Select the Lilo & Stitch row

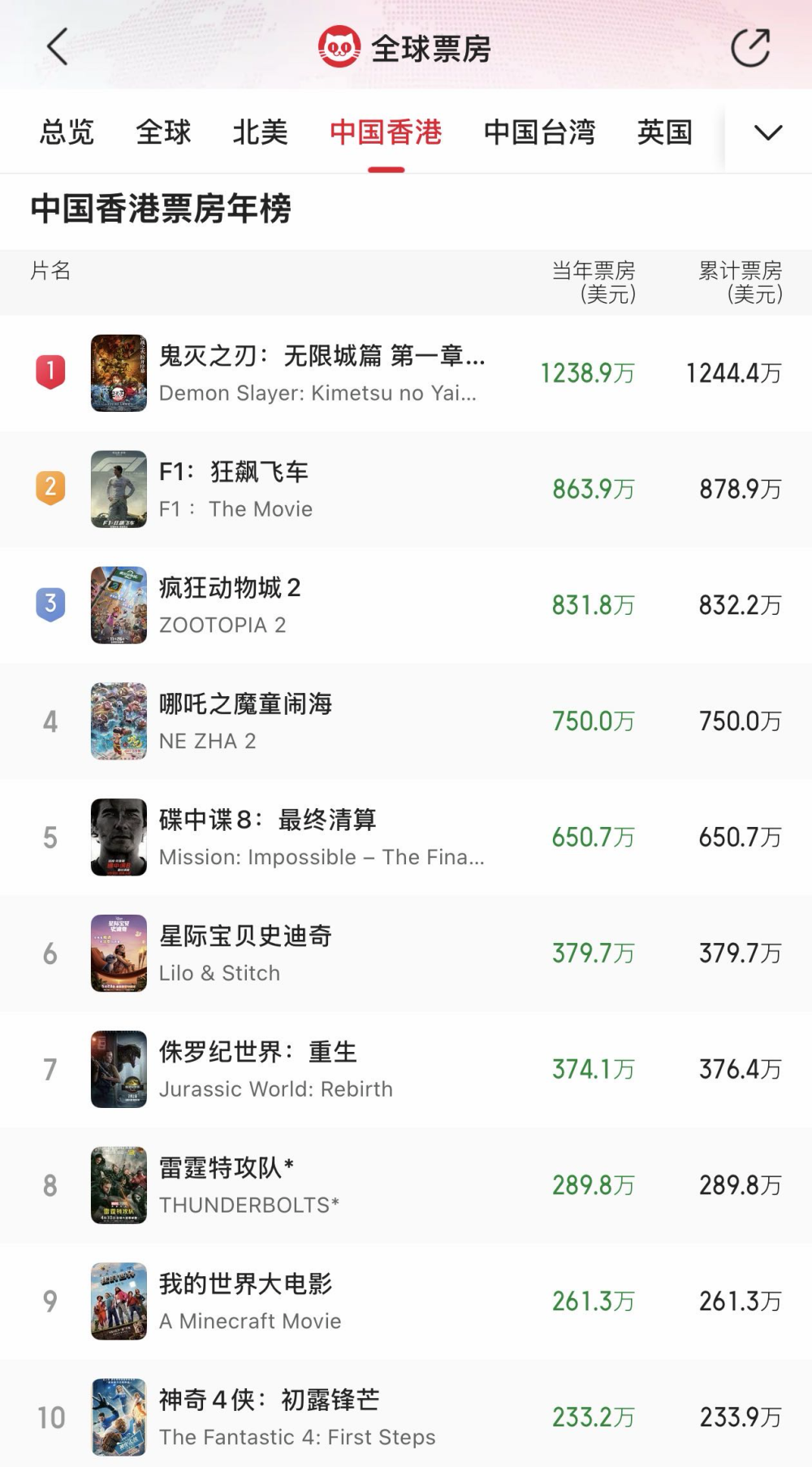coord(325,953)
